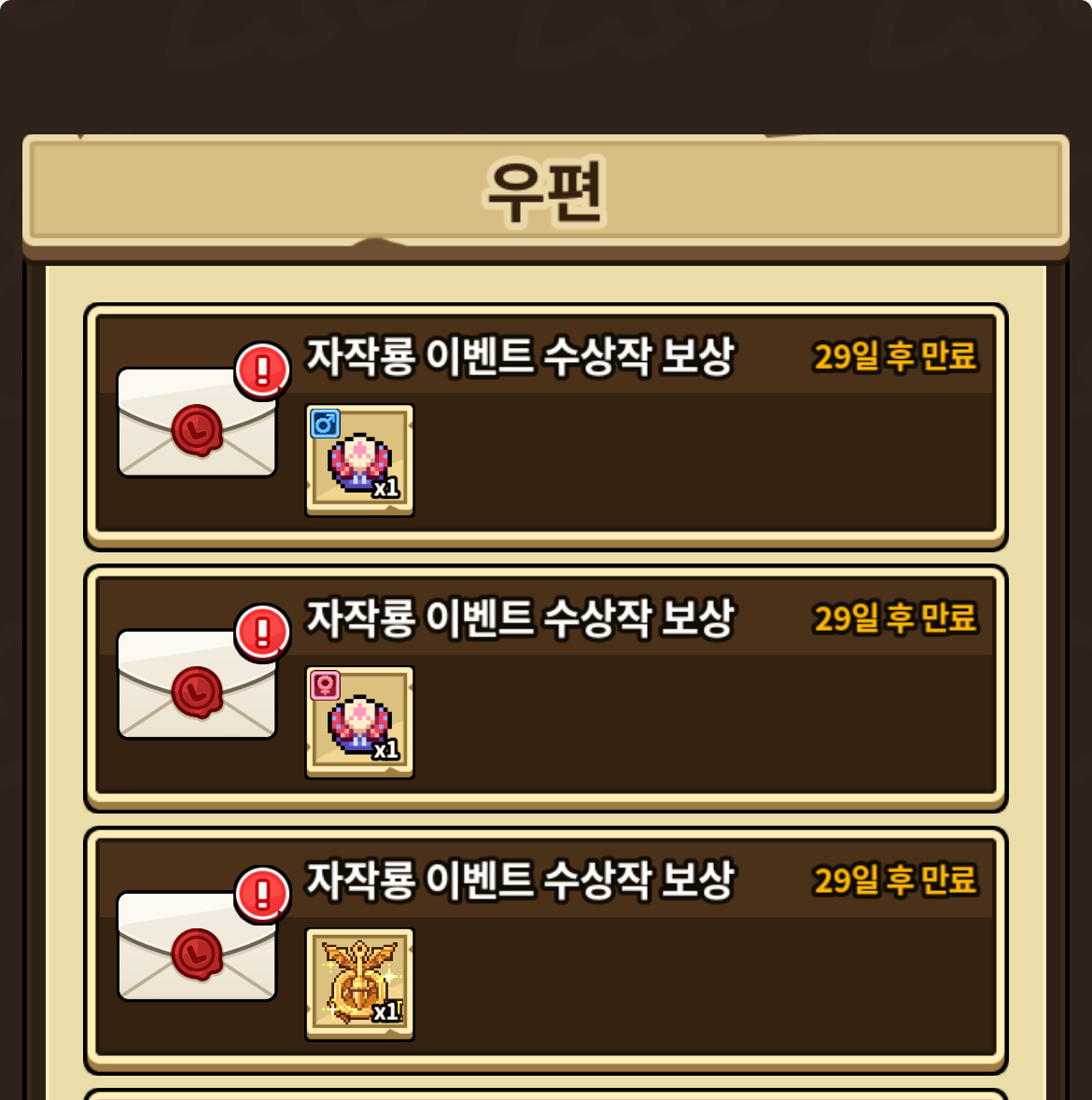Open the mail with the female dragon egg reward
The width and height of the screenshot is (1092, 1100).
click(545, 689)
